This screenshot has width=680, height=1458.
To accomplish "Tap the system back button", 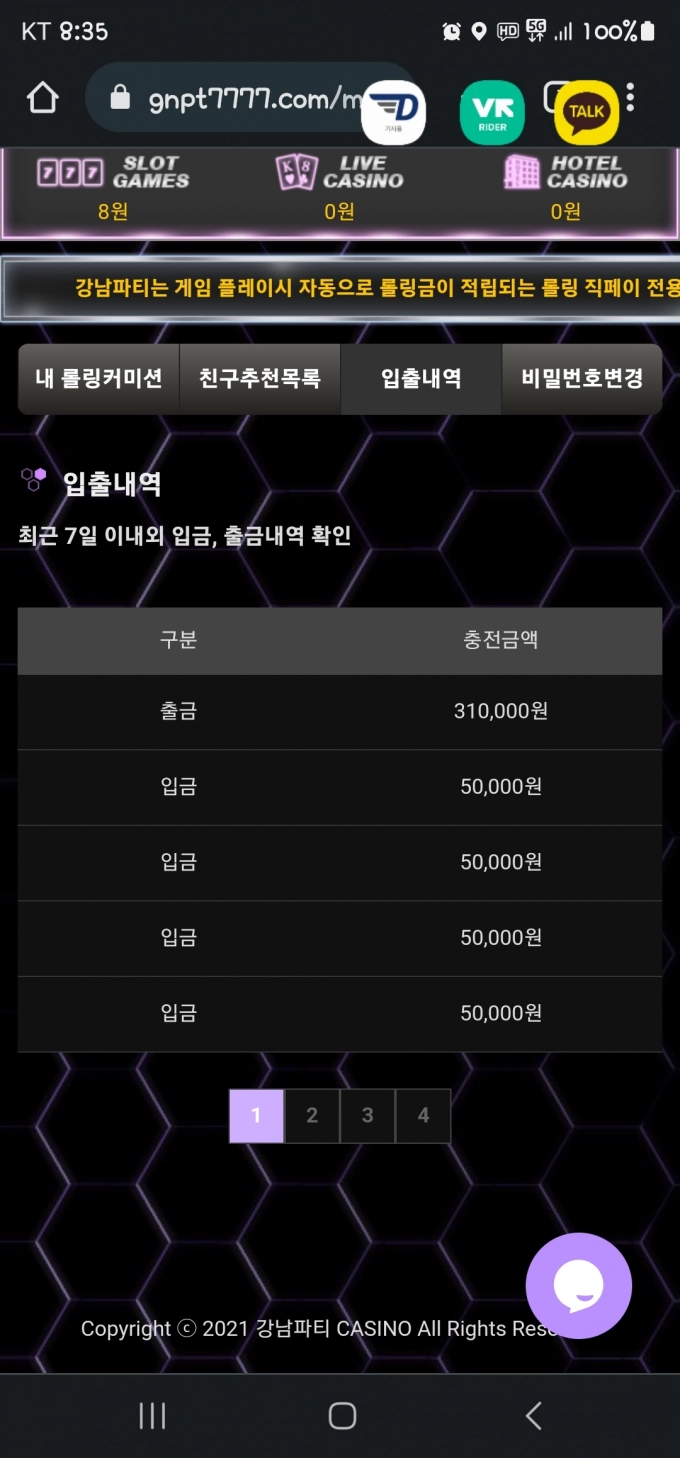I will [533, 1415].
